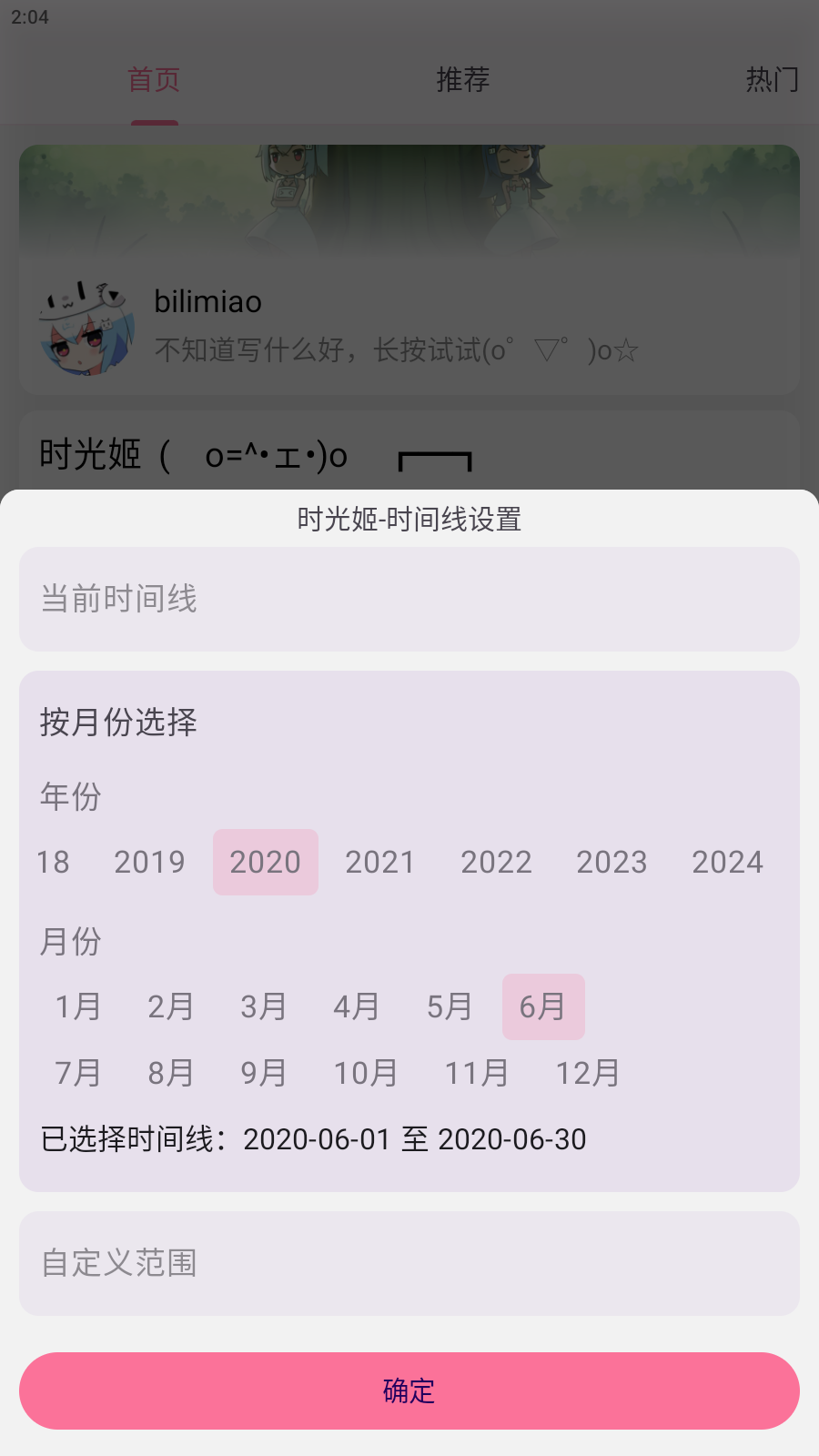Select 12月 month option
The width and height of the screenshot is (819, 1456).
pos(588,1073)
